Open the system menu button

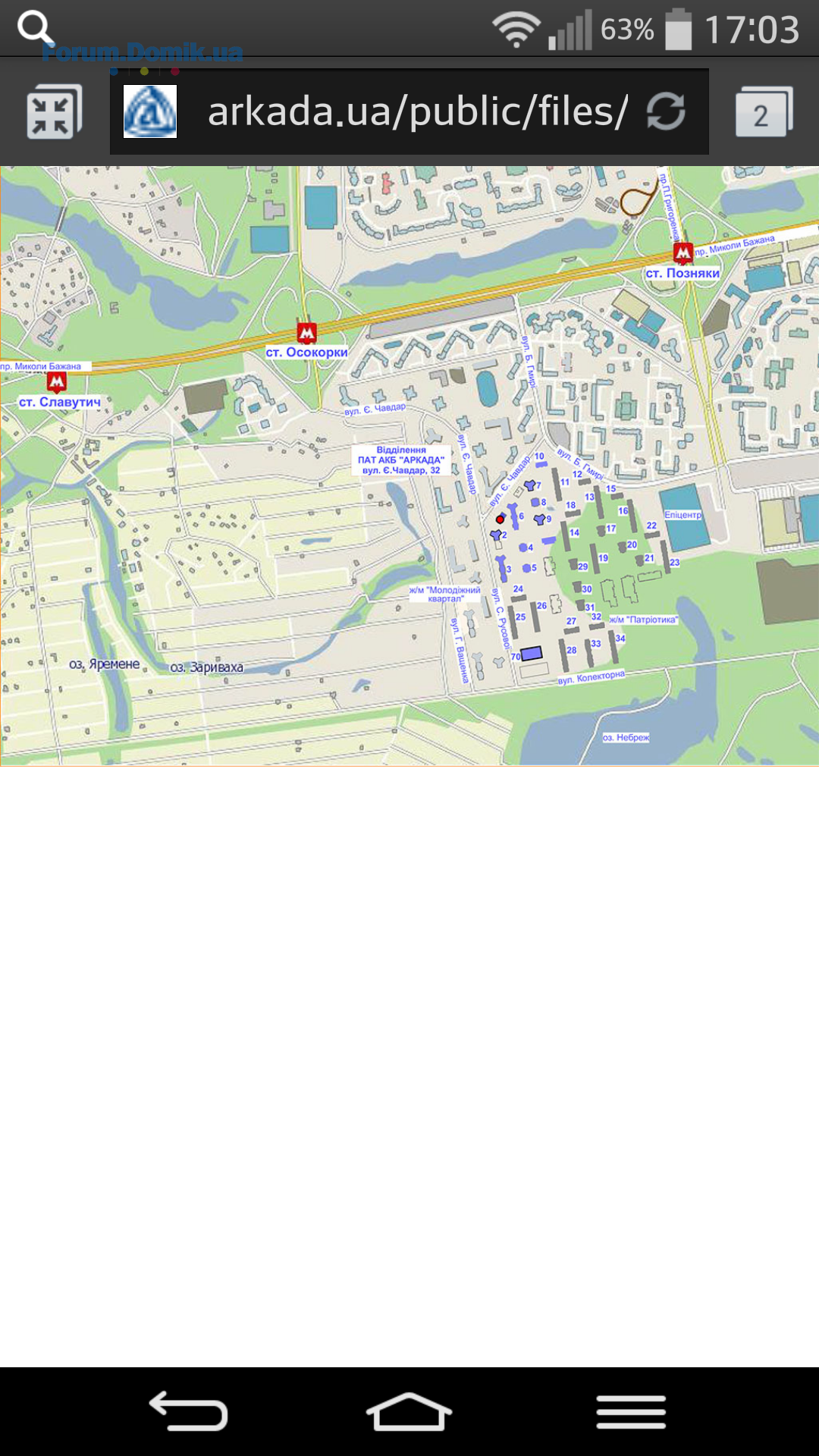(630, 1411)
